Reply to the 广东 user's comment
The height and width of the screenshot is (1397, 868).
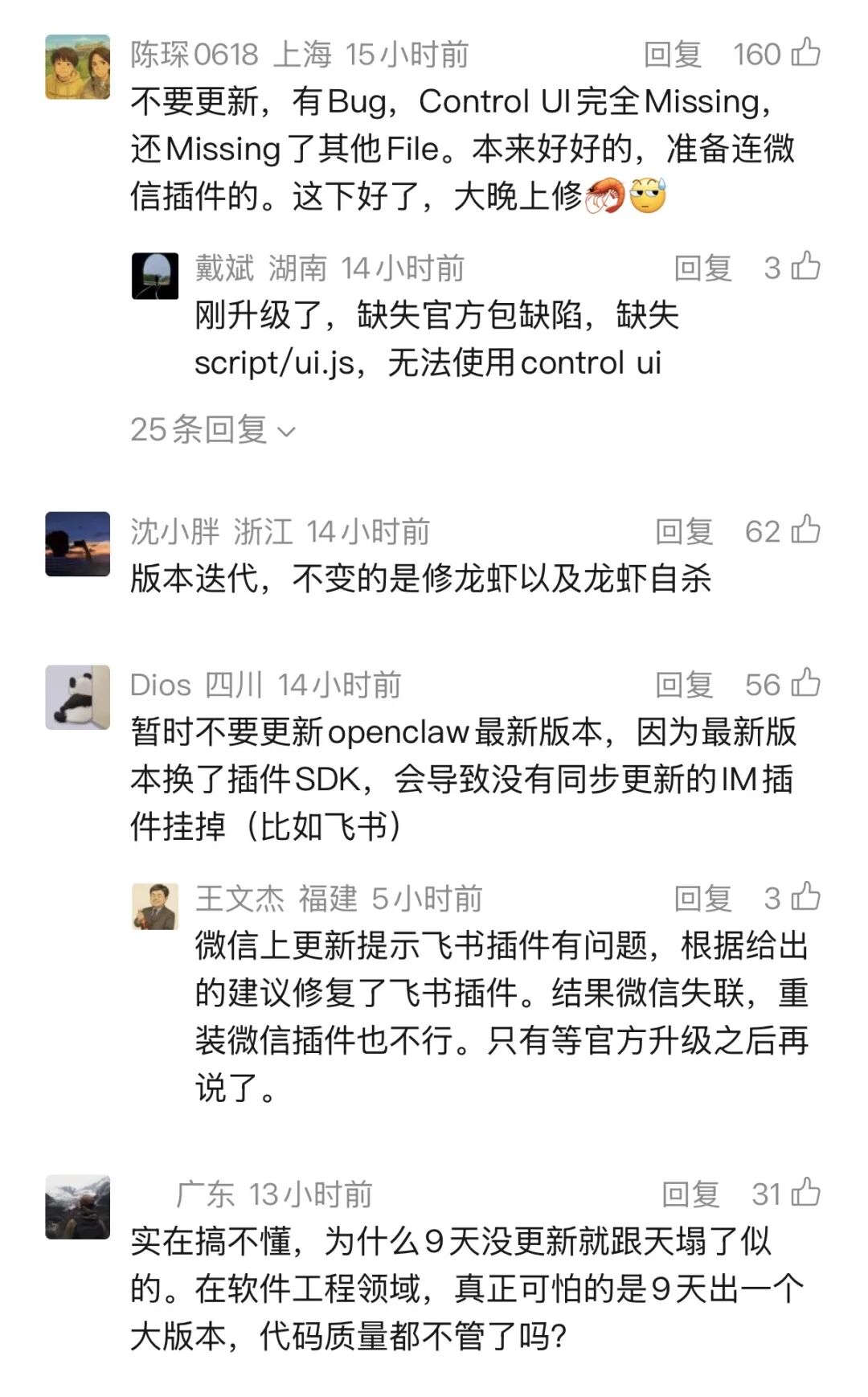(x=690, y=1194)
